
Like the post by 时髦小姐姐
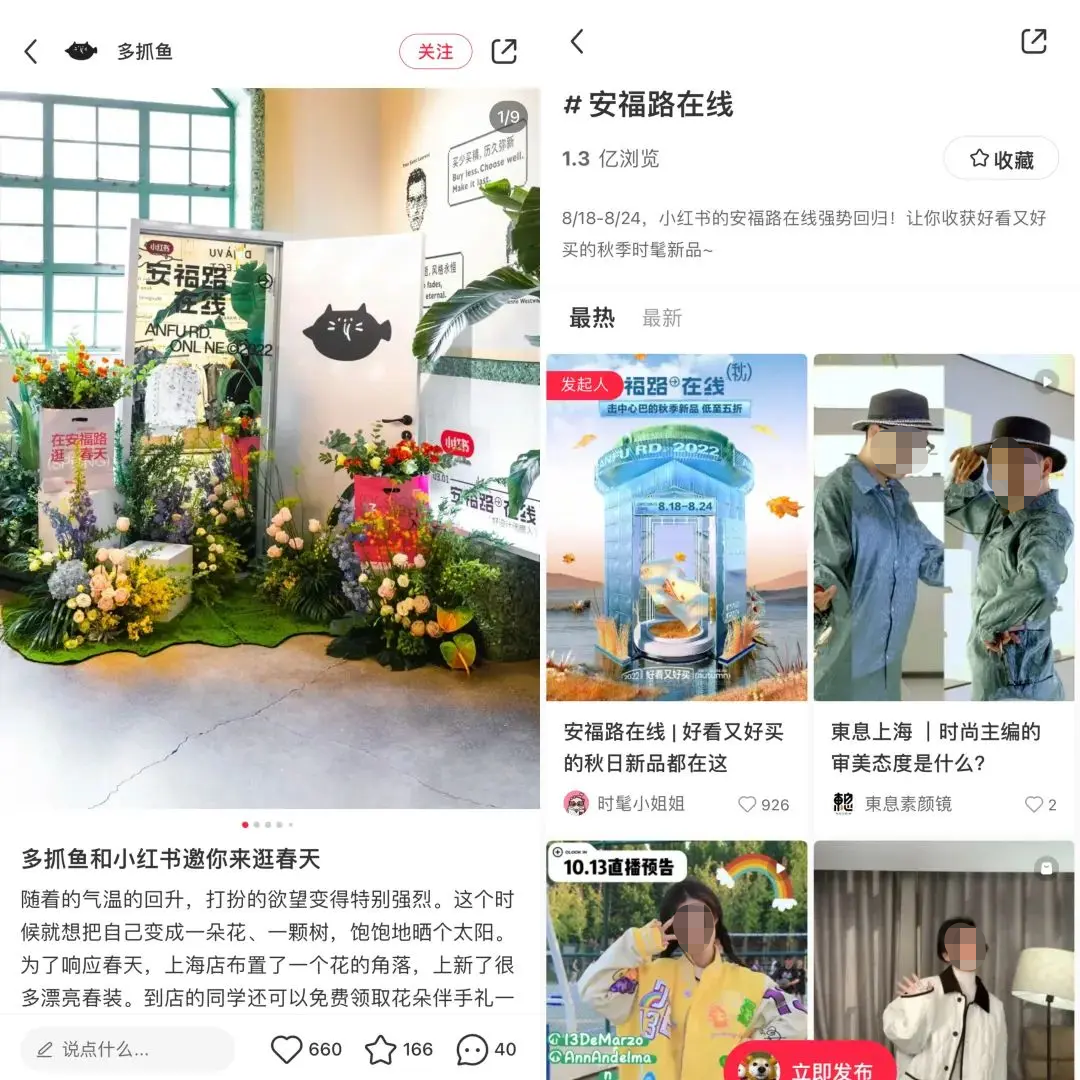click(748, 804)
